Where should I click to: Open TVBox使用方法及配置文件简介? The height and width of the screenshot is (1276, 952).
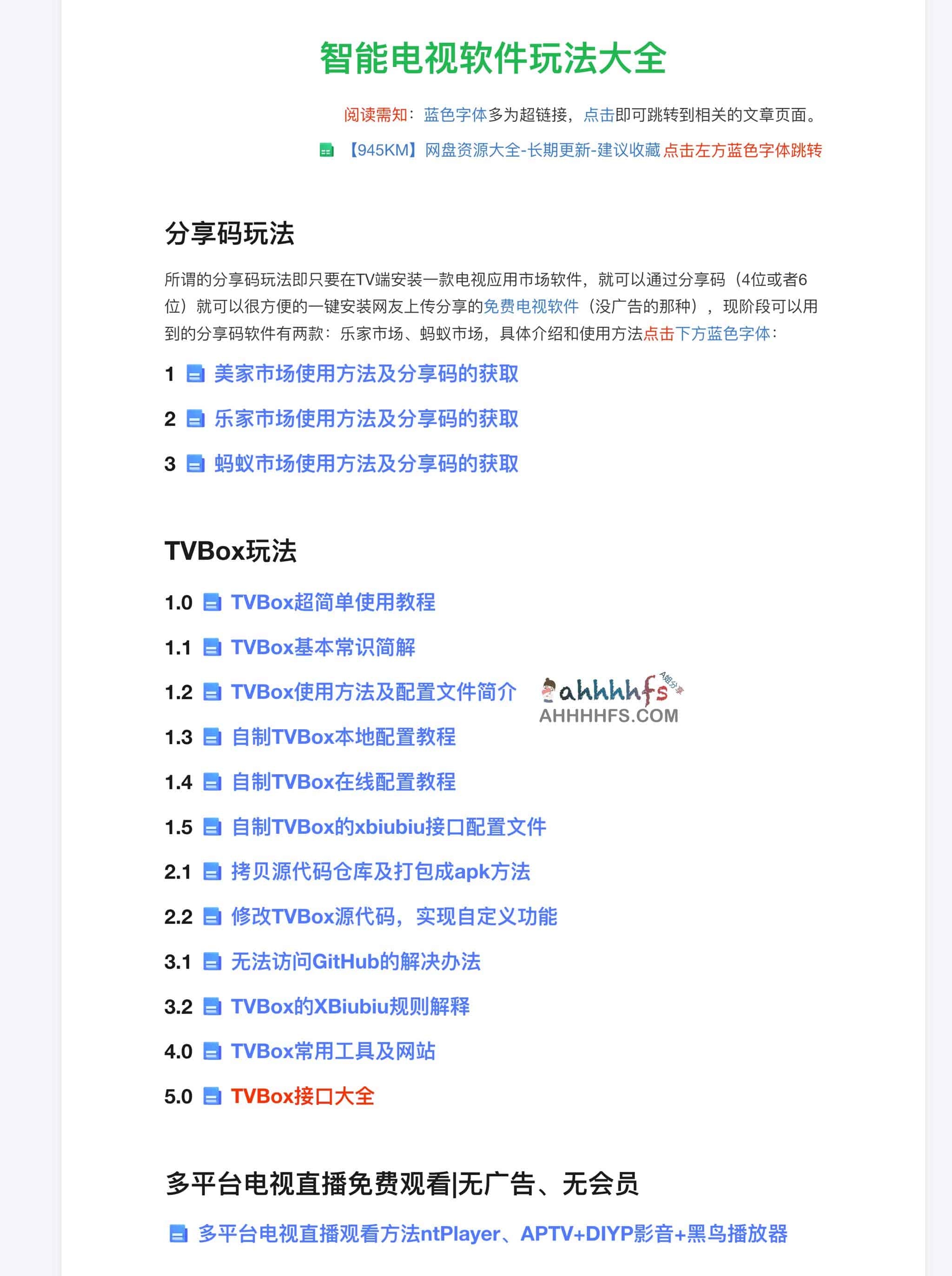point(373,692)
